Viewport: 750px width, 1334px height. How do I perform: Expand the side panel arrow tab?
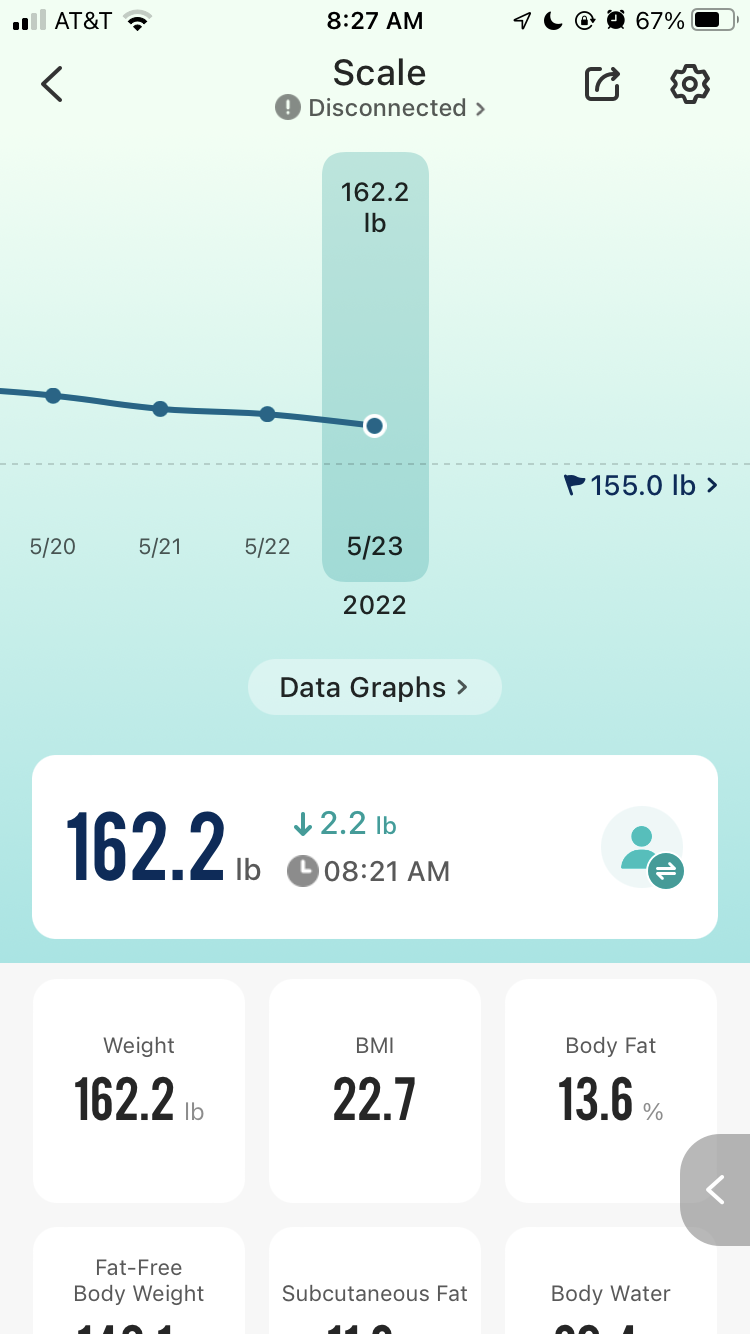pos(716,1190)
